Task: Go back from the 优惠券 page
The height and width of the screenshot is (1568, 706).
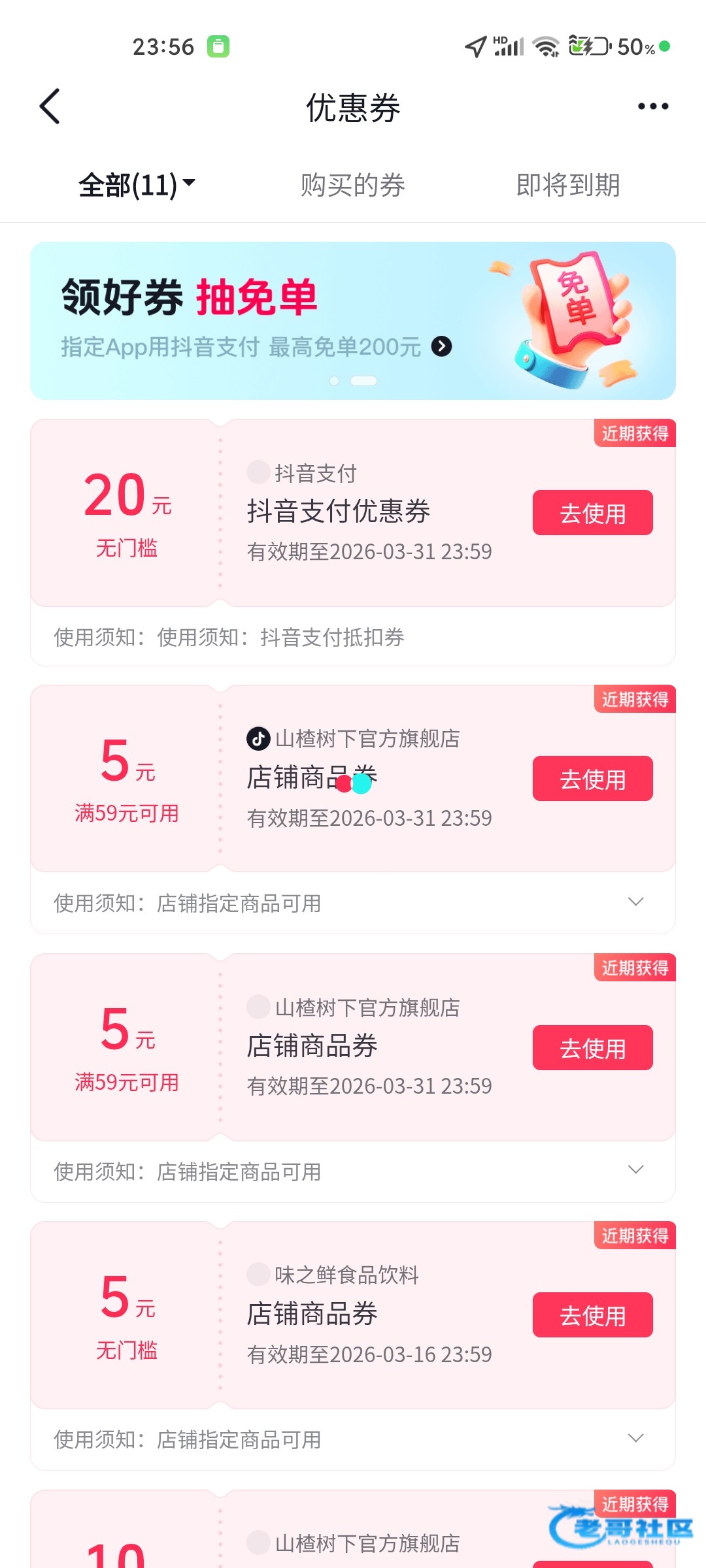Action: pyautogui.click(x=50, y=106)
